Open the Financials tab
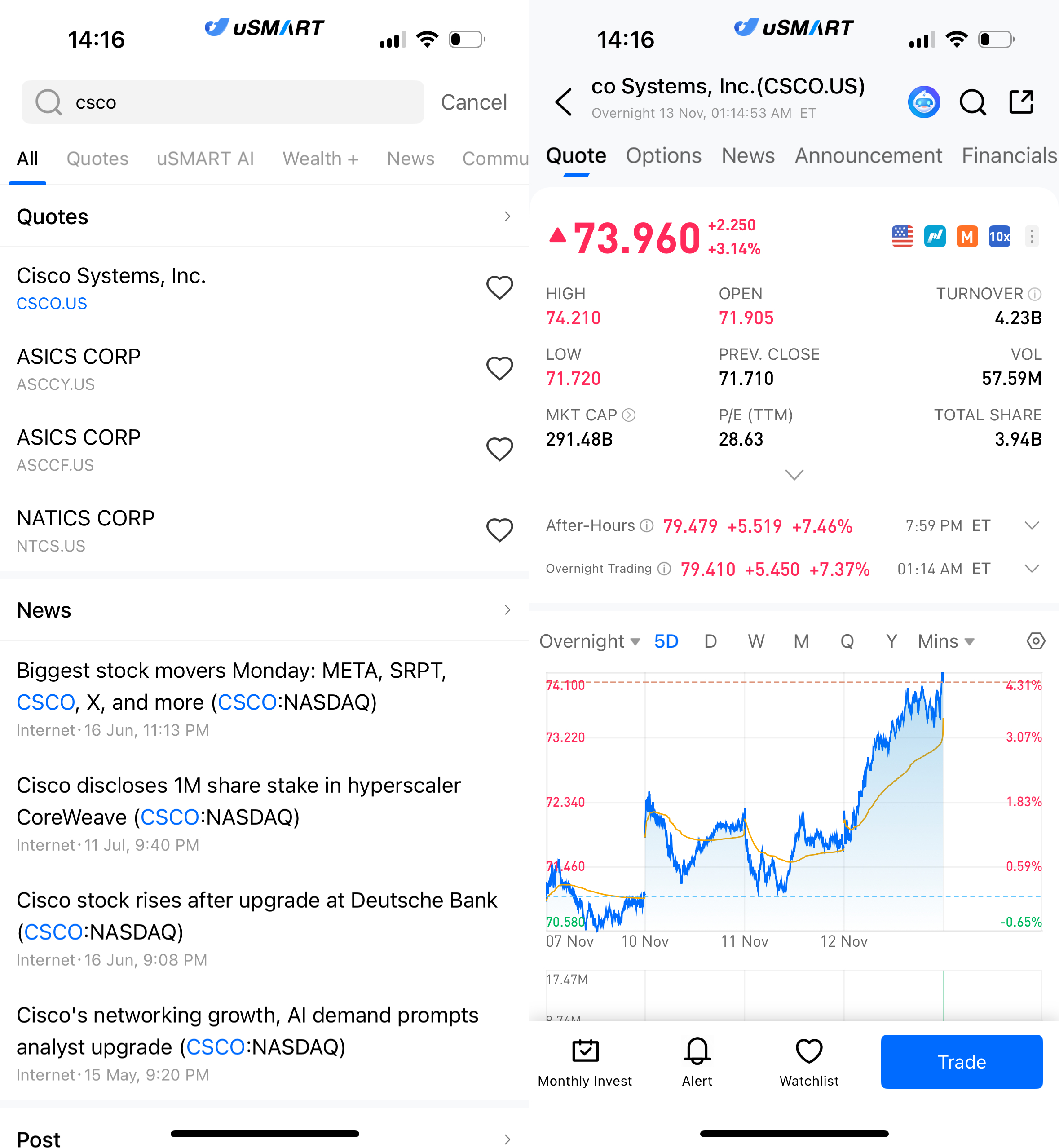The width and height of the screenshot is (1059, 1148). pos(1009,156)
